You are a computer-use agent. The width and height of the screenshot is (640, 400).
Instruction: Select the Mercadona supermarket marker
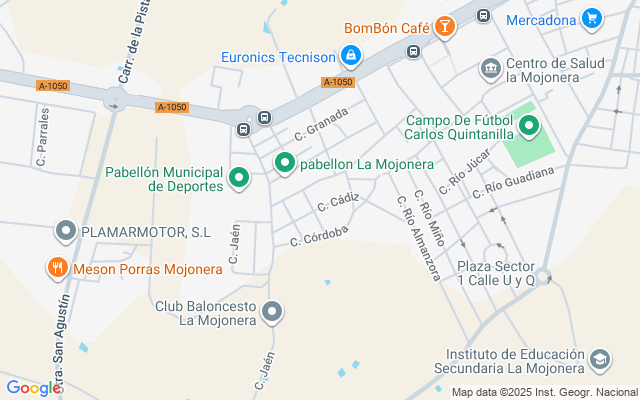point(592,19)
